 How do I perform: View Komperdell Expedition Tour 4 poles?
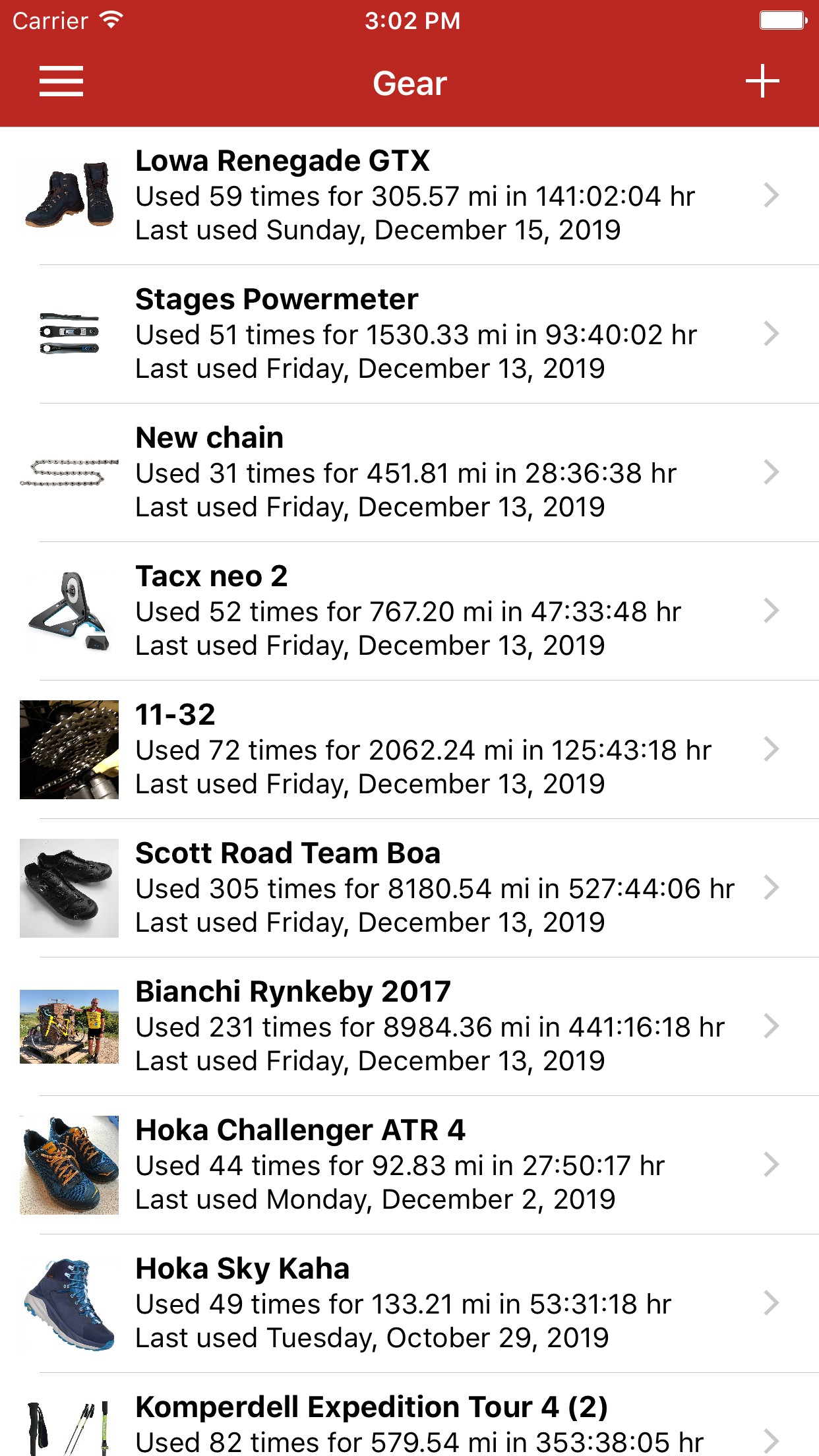click(x=409, y=1424)
